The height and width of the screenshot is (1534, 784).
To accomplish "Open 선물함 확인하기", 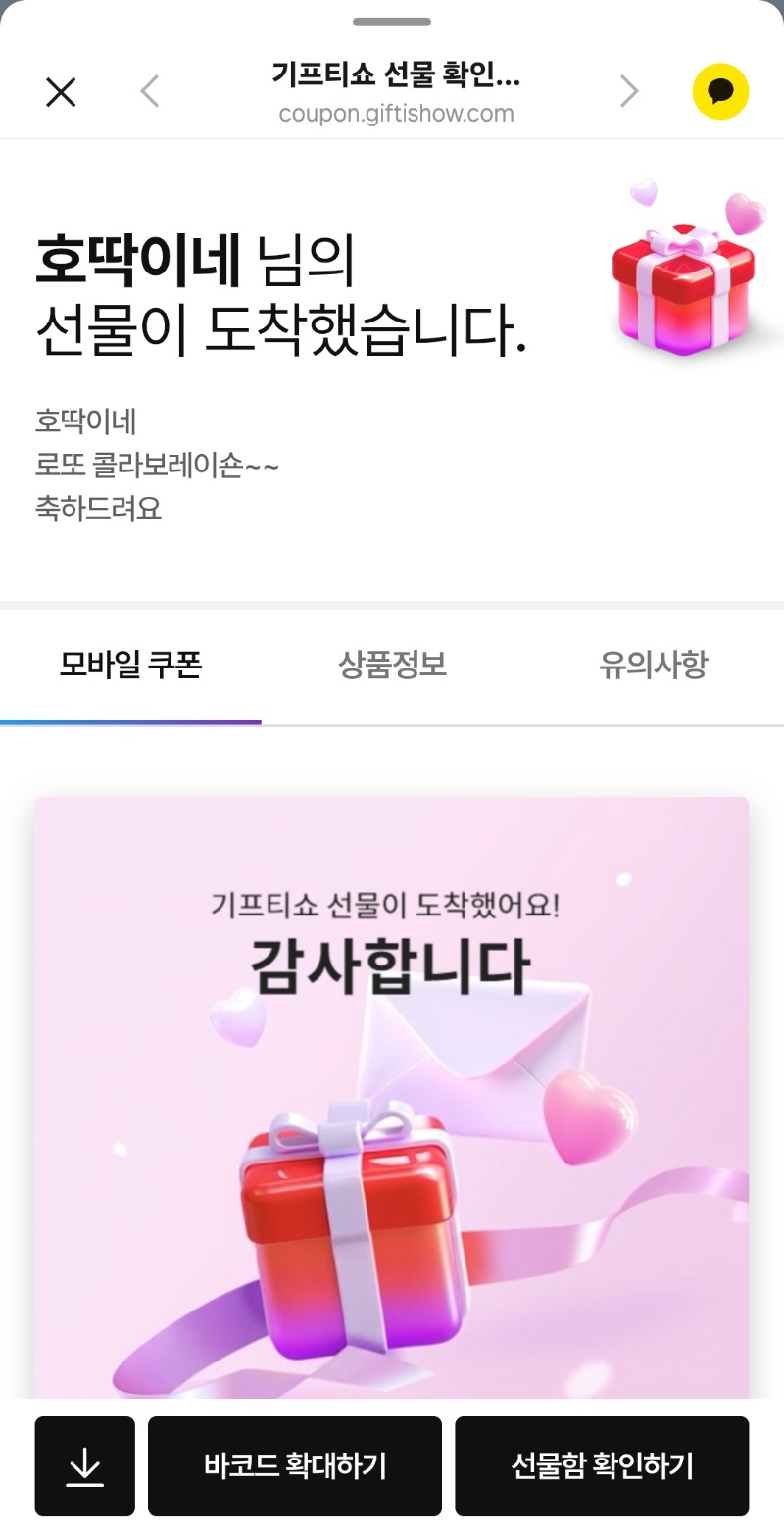I will [602, 1466].
